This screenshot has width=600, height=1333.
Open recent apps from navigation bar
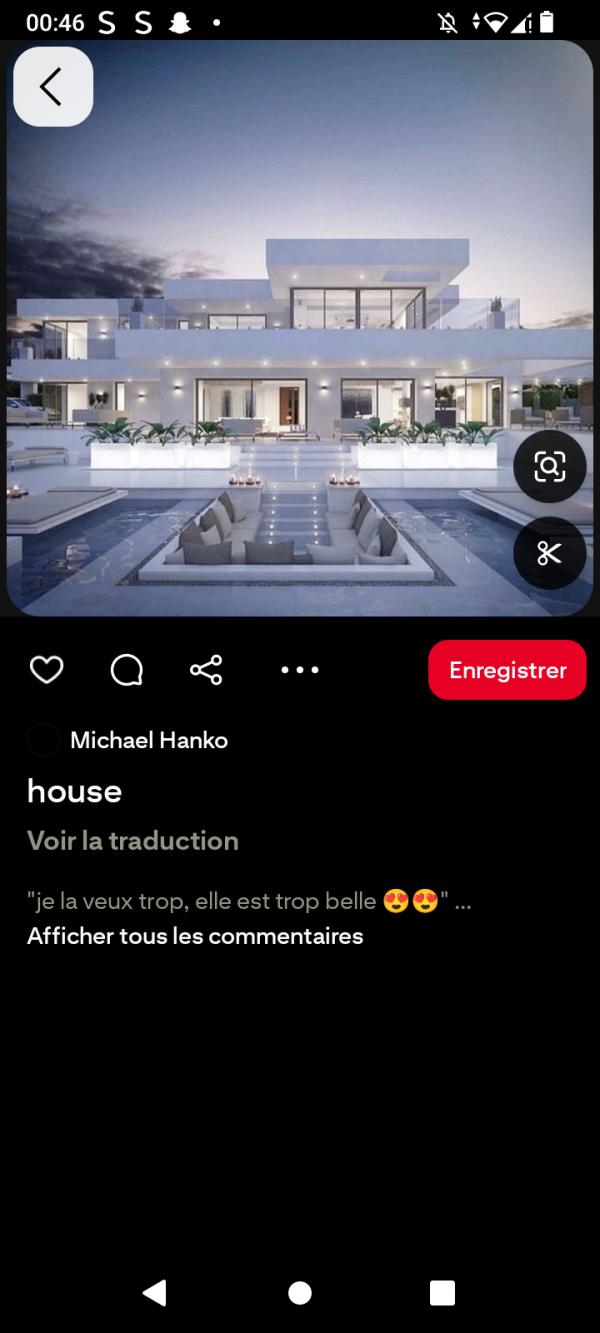coord(442,1293)
